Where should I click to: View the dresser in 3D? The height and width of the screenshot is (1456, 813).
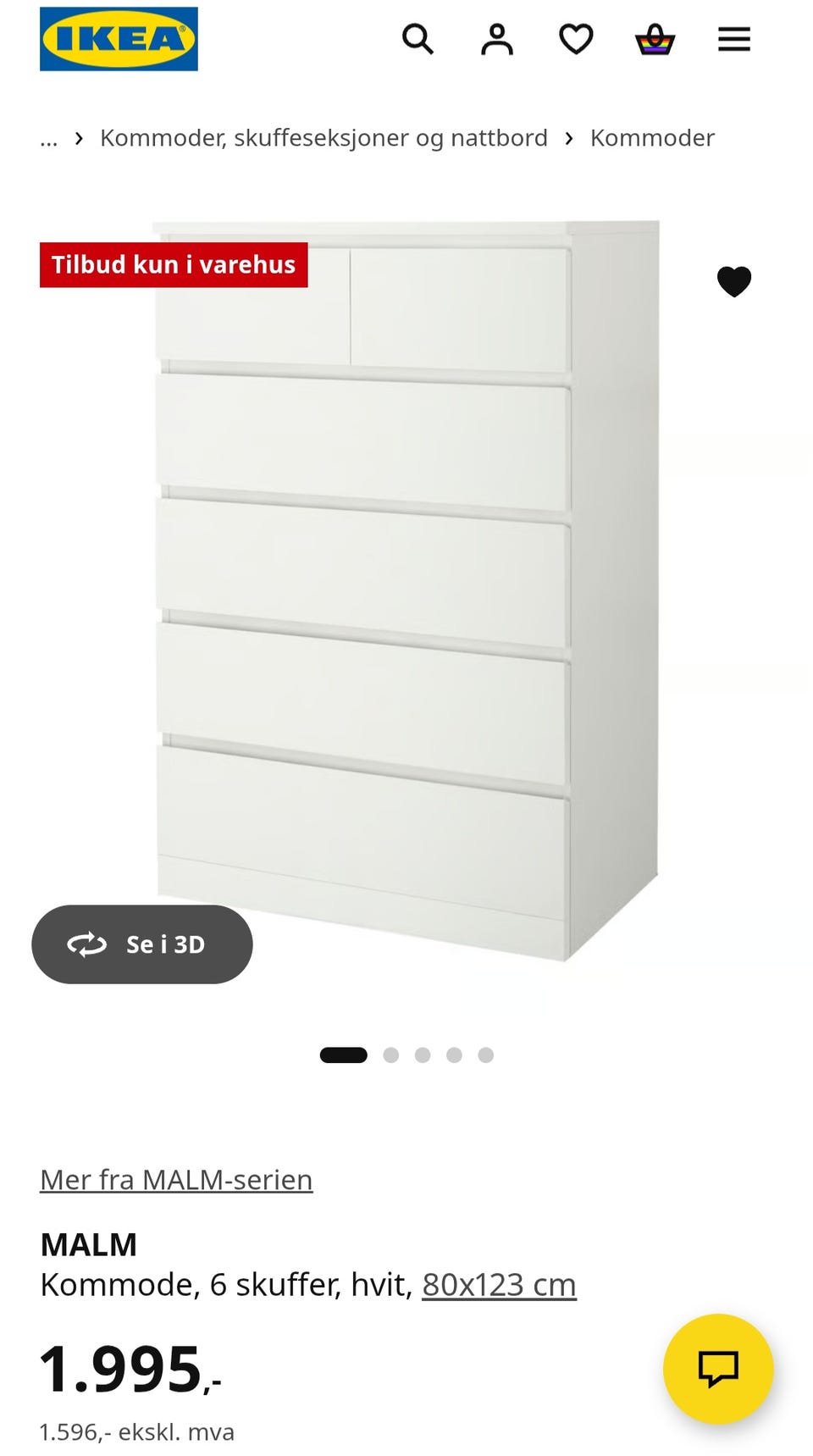[142, 944]
